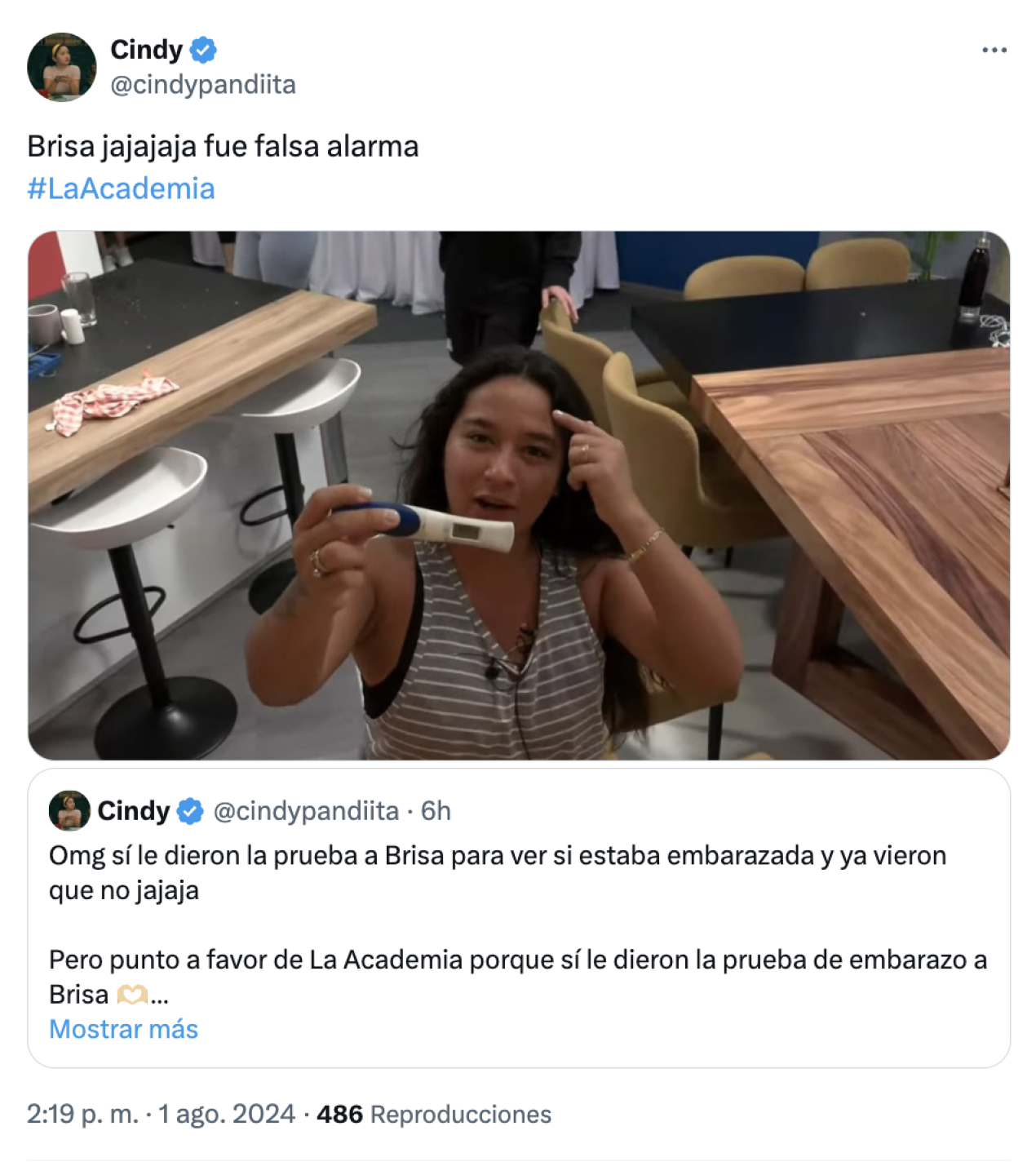Play the attached video of Brisa
Screen dimensions: 1036x1175
point(519,495)
